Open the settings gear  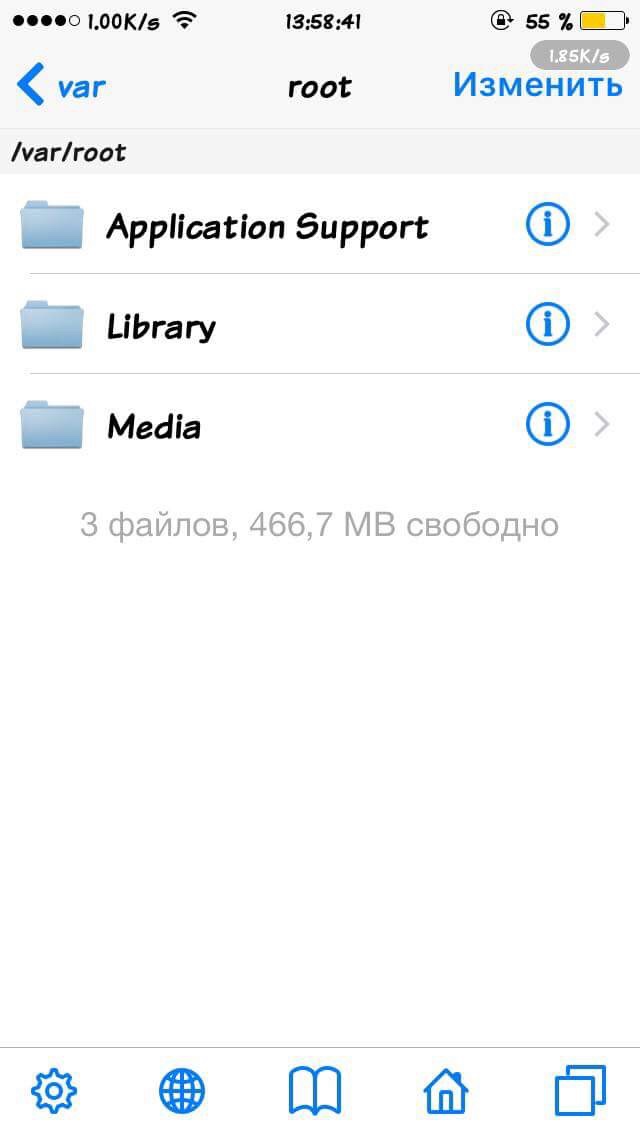(x=55, y=1090)
